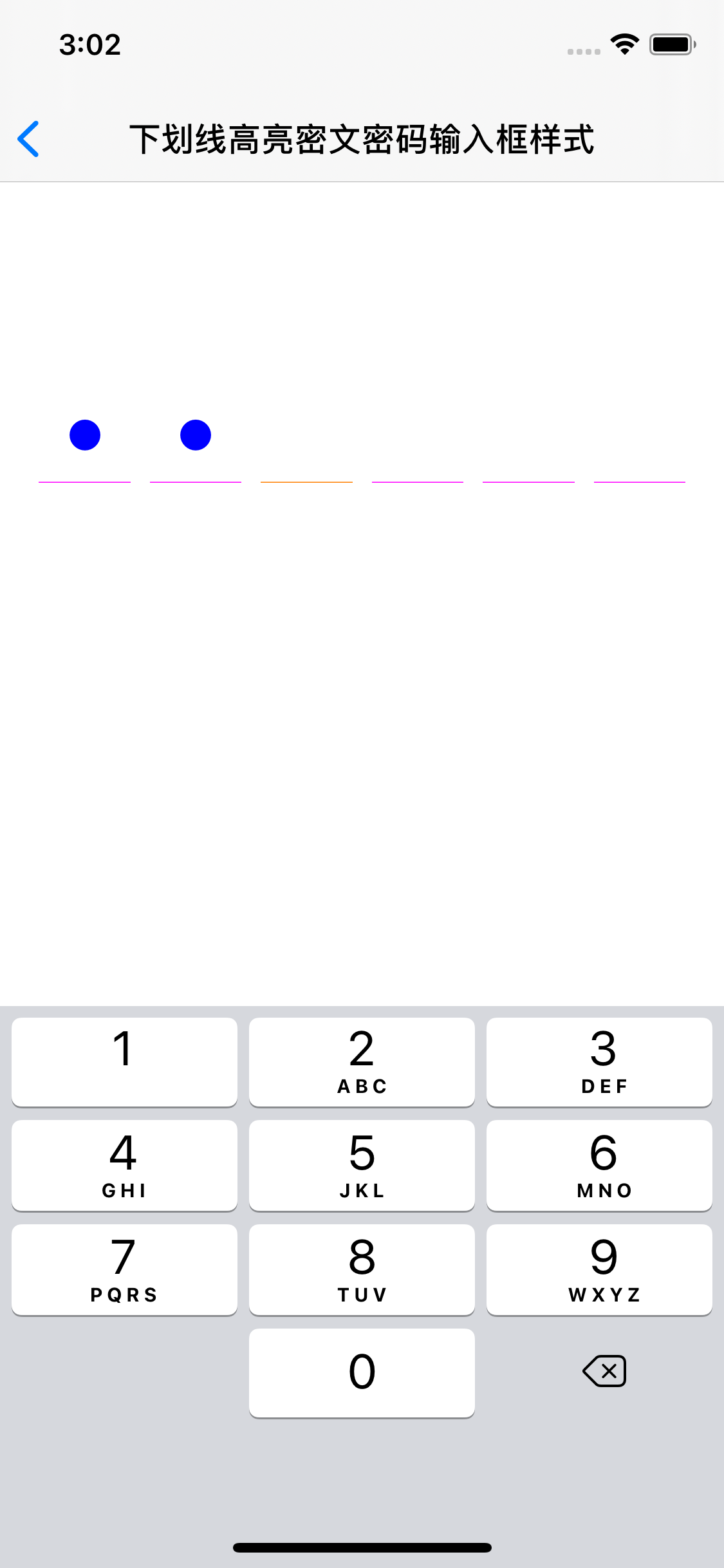
Task: Tap the clock showing 3:02
Action: pyautogui.click(x=89, y=44)
